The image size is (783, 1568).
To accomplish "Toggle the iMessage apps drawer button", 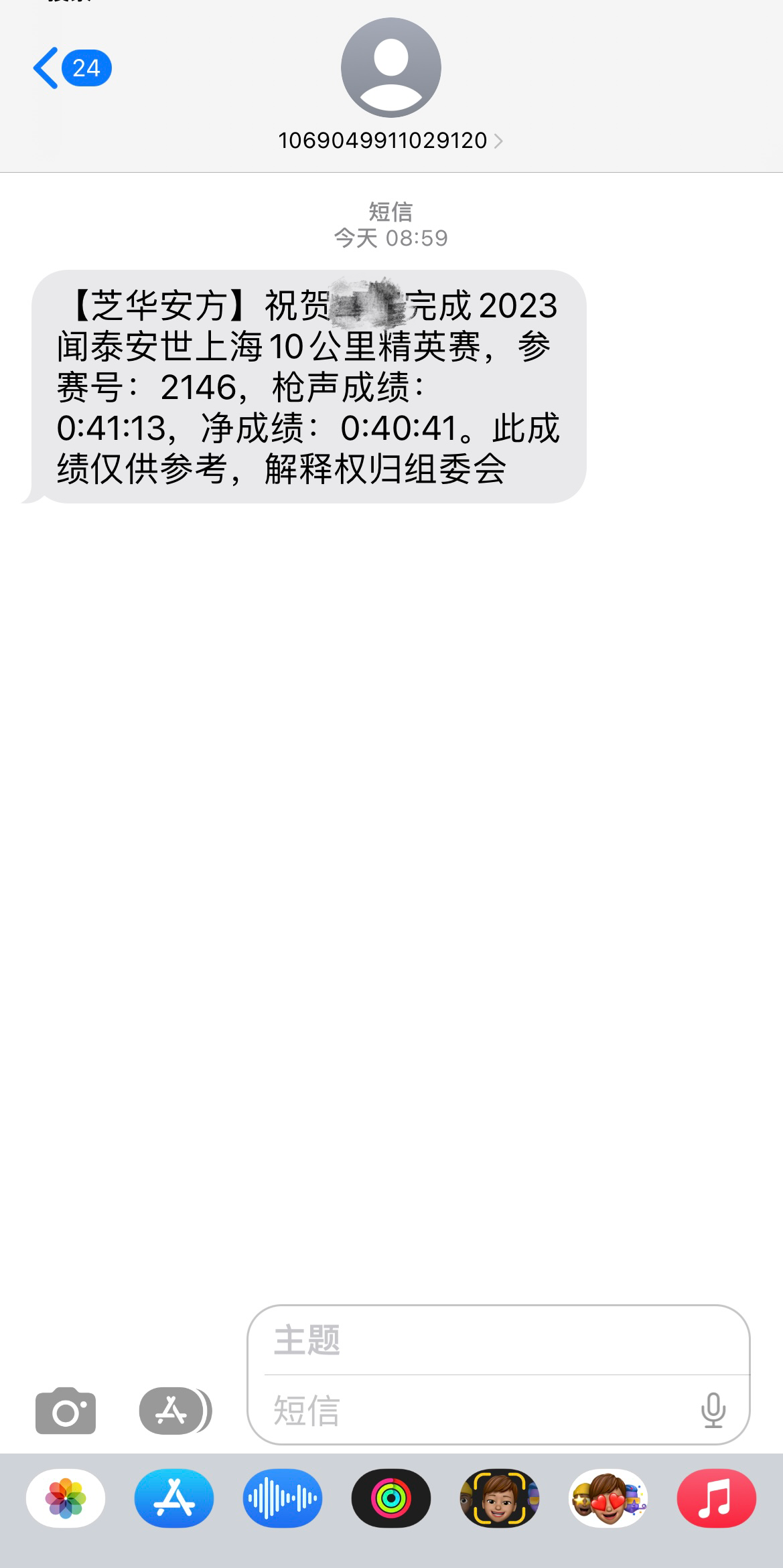I will click(x=173, y=1411).
